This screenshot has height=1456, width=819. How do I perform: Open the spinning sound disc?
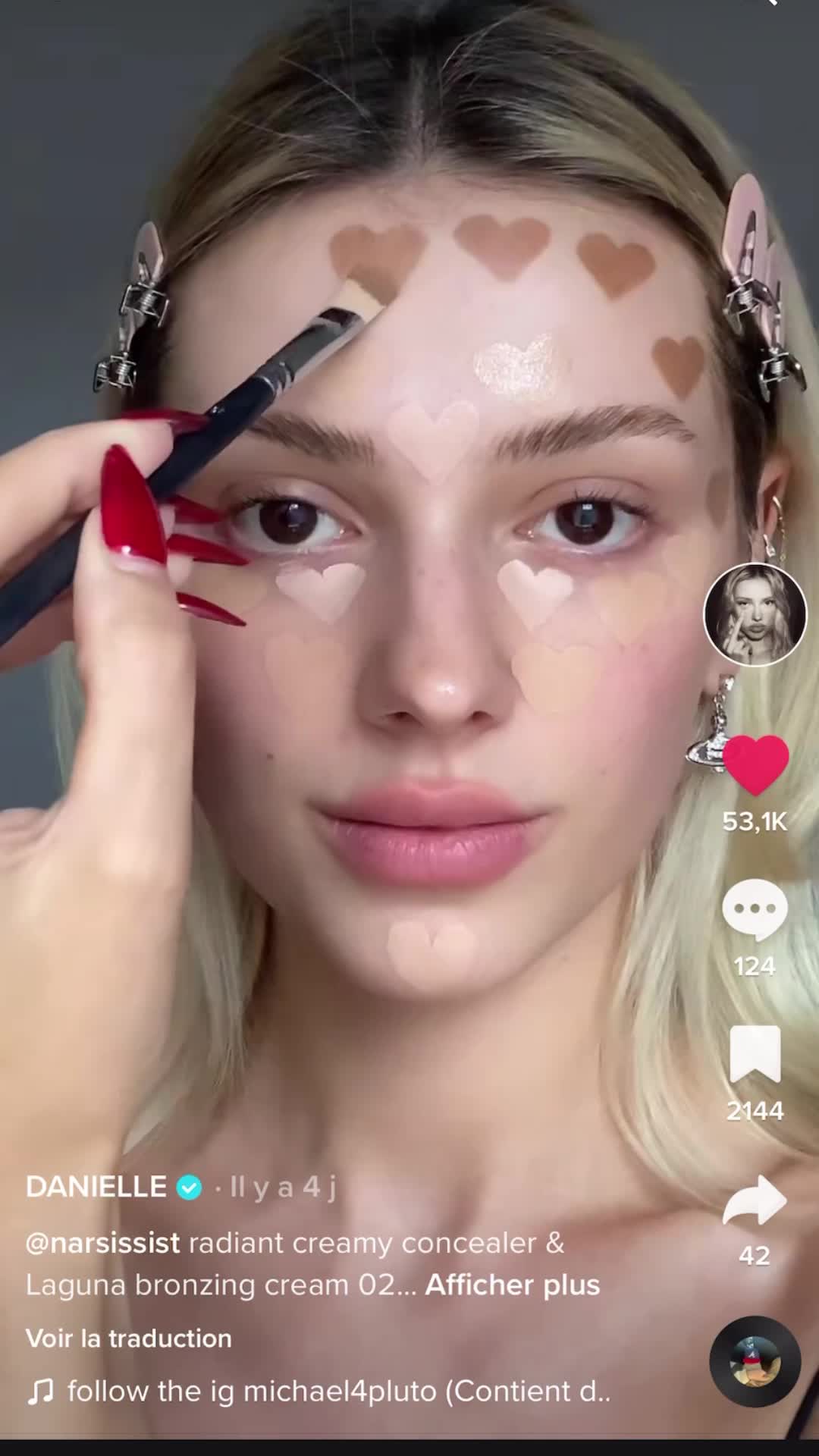pyautogui.click(x=755, y=1362)
